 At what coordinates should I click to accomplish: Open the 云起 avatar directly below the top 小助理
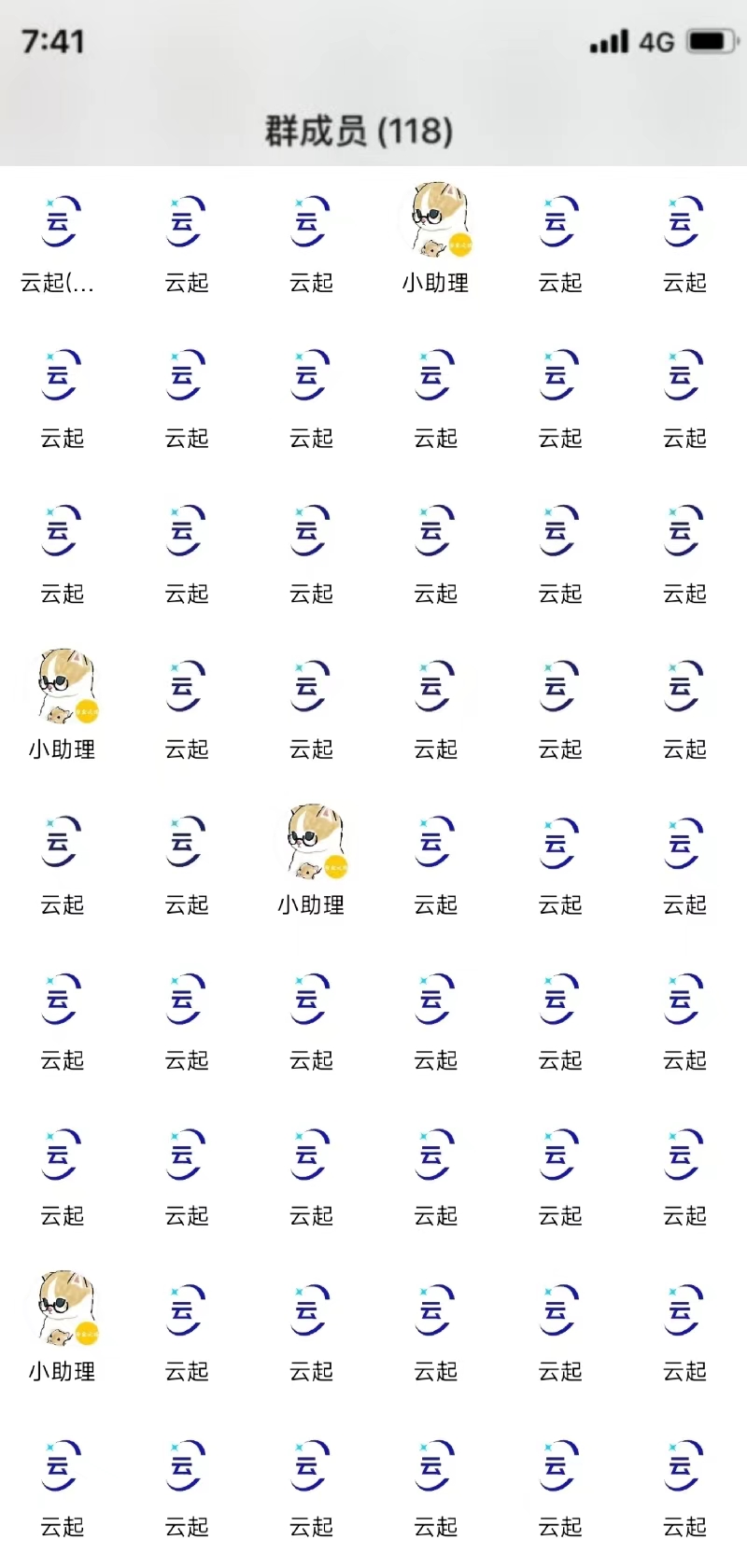(434, 375)
